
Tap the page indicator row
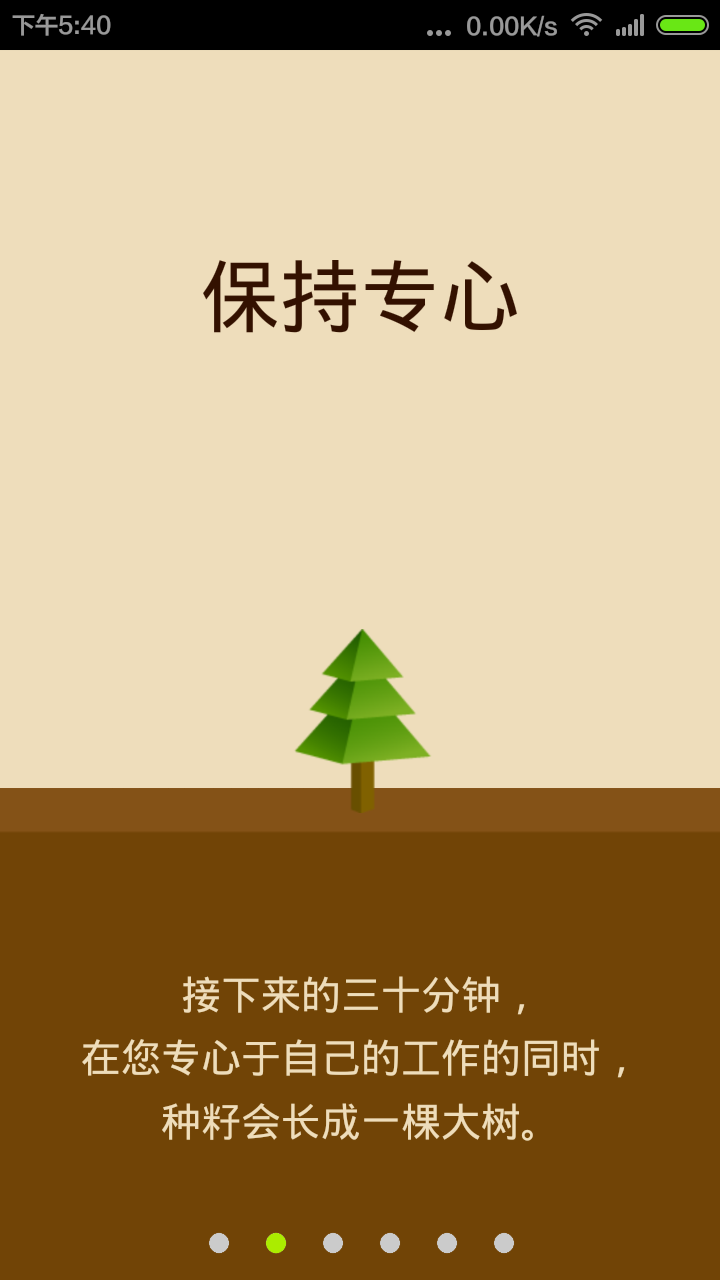(x=360, y=1244)
